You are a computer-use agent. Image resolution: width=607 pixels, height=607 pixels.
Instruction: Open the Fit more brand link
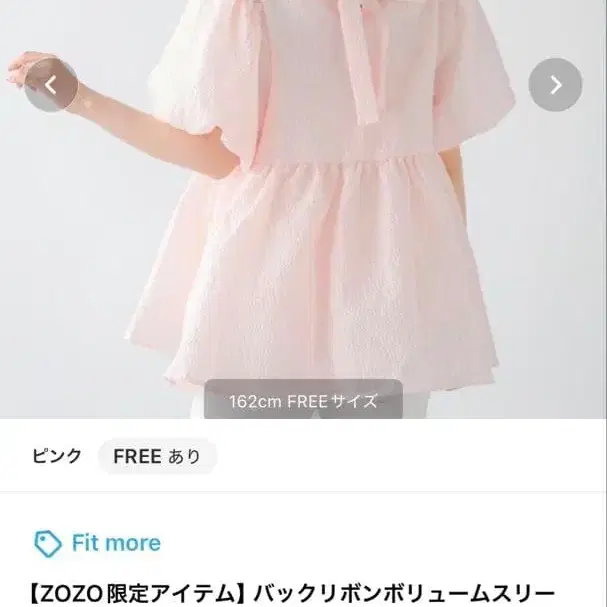(x=98, y=543)
